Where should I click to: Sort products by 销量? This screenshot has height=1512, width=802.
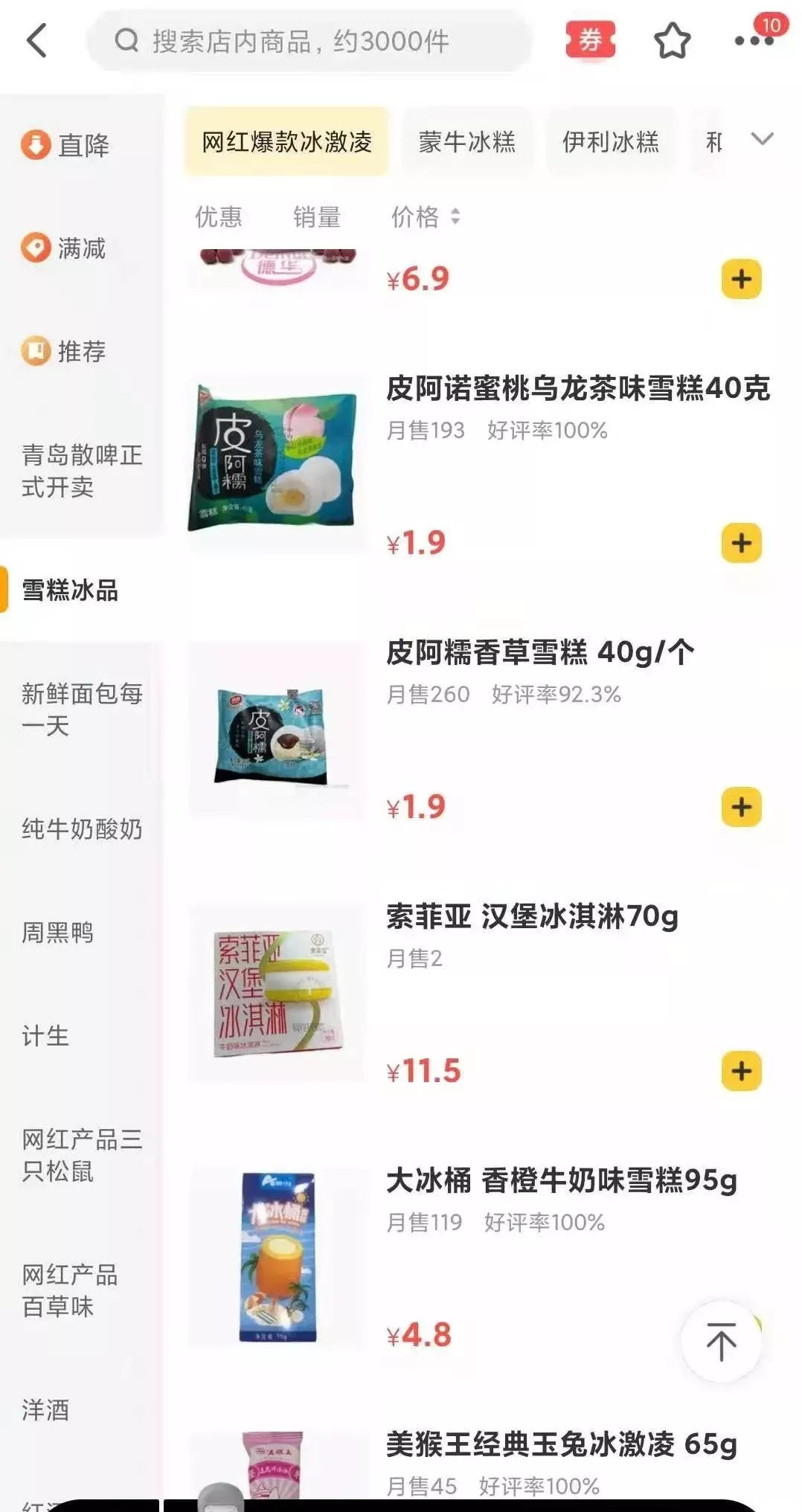pos(317,217)
